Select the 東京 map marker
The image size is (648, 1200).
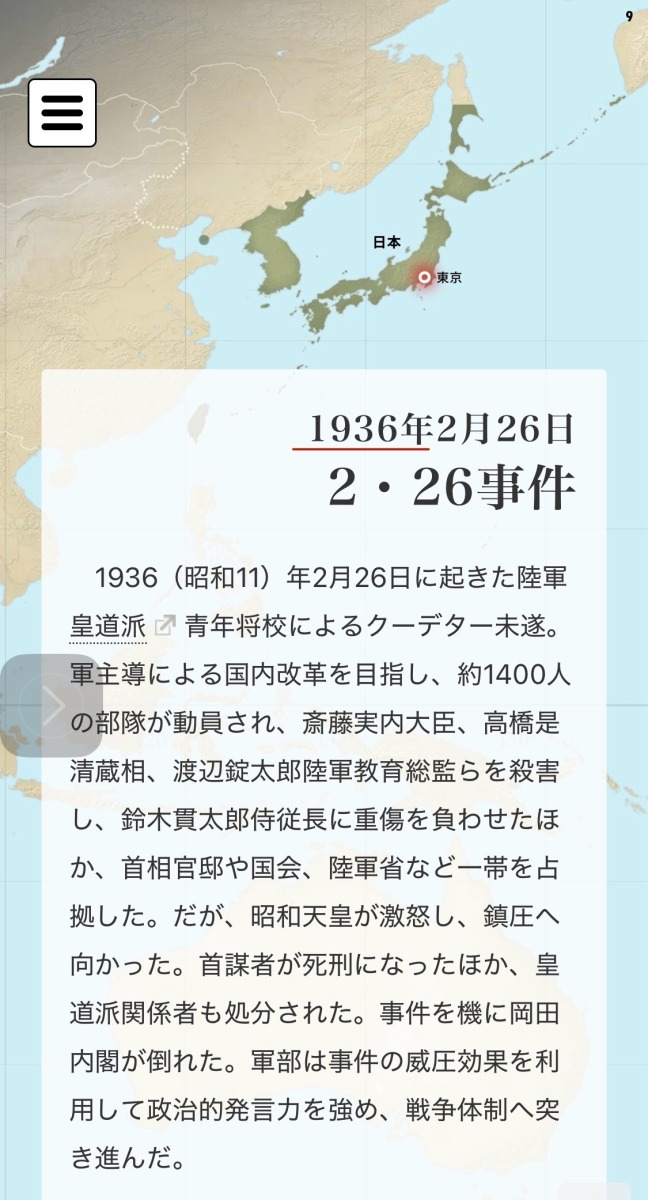[425, 277]
